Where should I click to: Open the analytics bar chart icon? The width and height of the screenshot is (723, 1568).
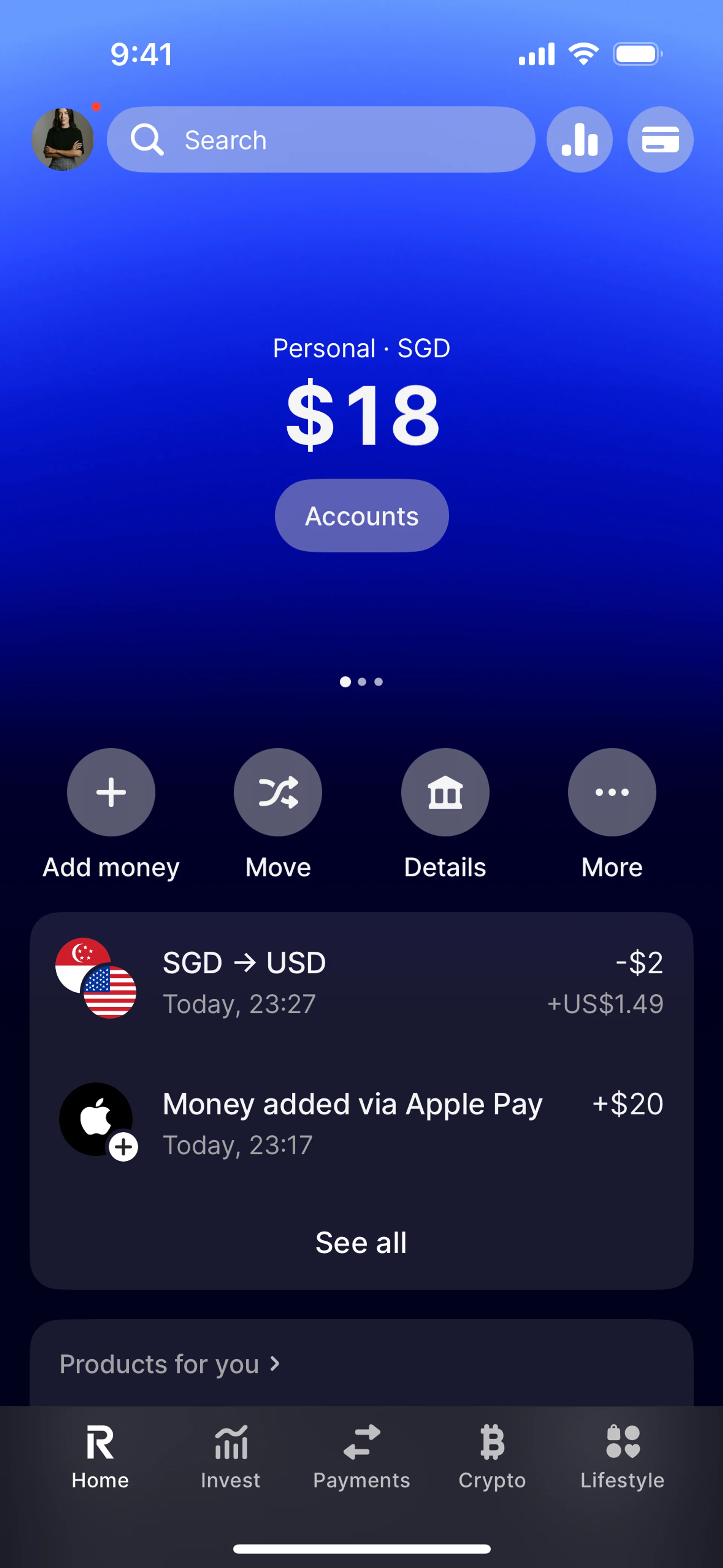coord(580,139)
